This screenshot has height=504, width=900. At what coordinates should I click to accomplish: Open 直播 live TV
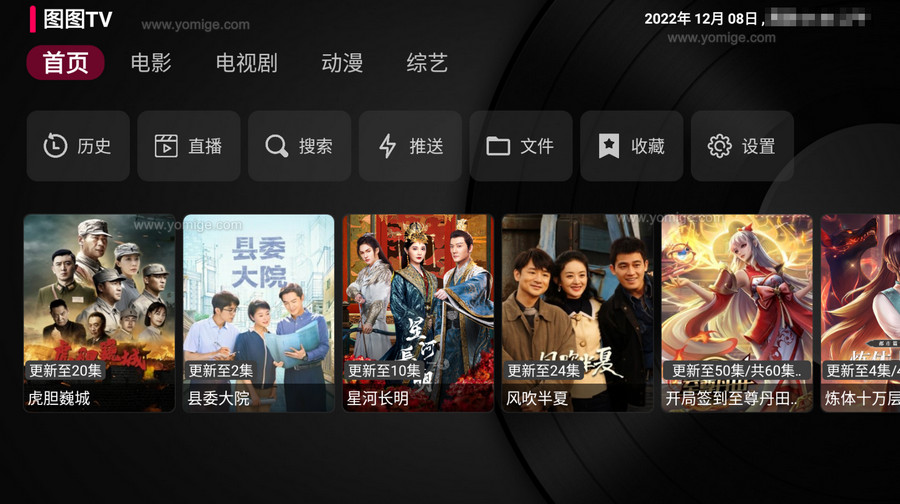coord(189,146)
